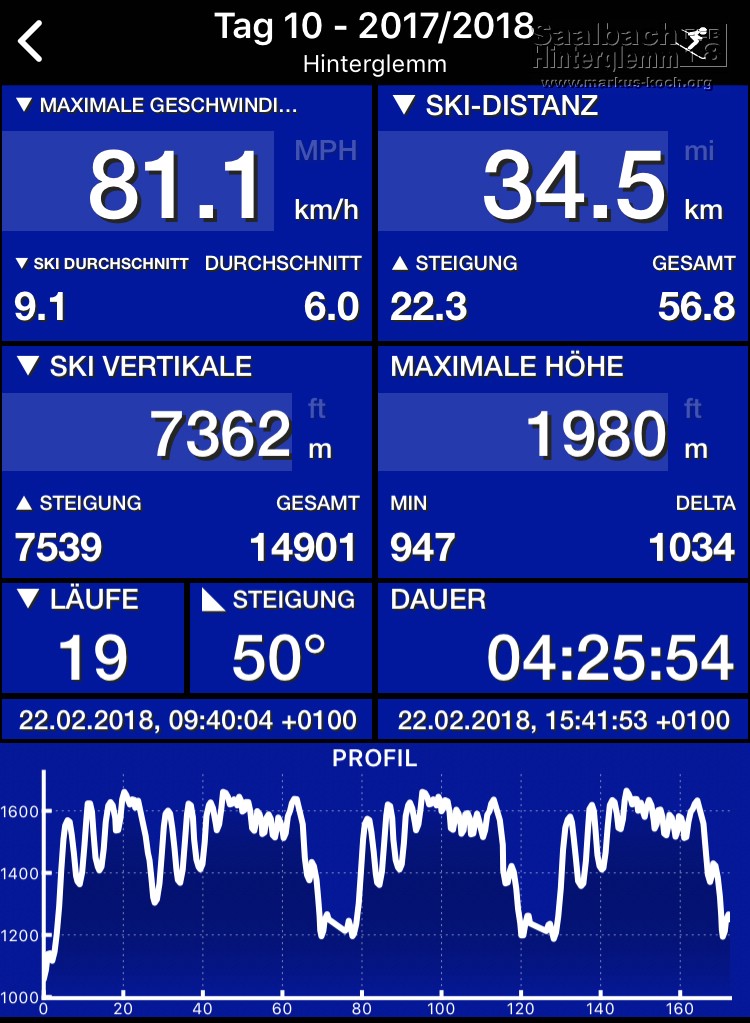Show Maximale Höhe in ft

(x=693, y=409)
